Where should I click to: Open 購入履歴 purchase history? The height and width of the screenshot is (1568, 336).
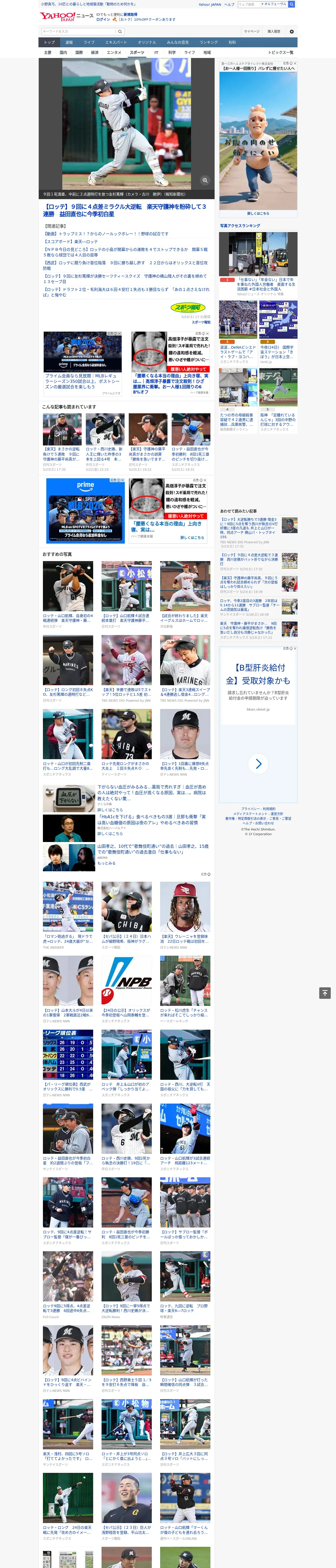(x=274, y=31)
